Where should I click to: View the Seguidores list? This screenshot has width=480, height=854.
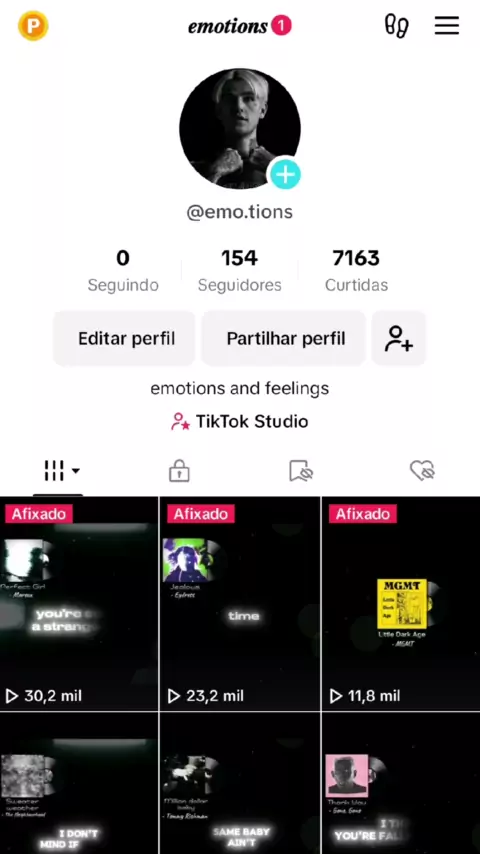coord(240,270)
